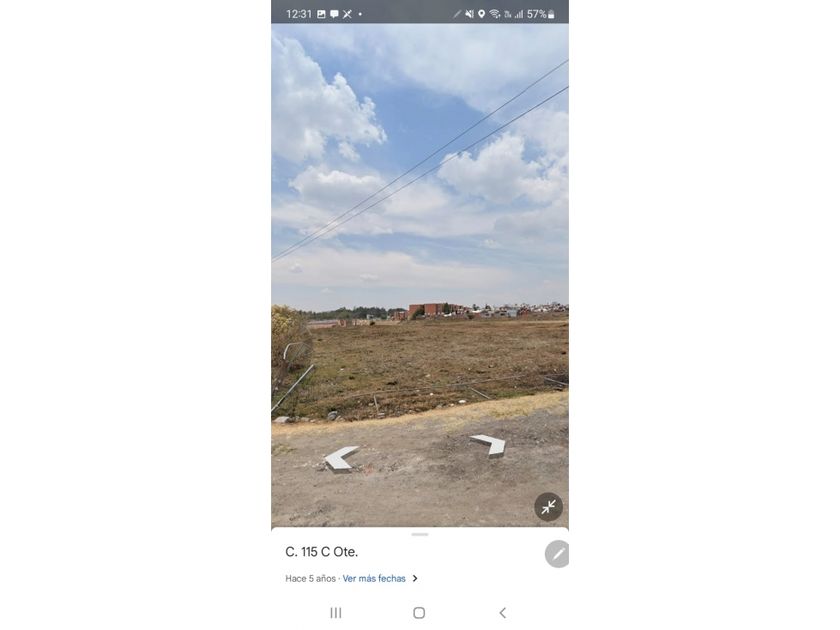The width and height of the screenshot is (840, 630).
Task: Go back with the system back button
Action: 502,613
